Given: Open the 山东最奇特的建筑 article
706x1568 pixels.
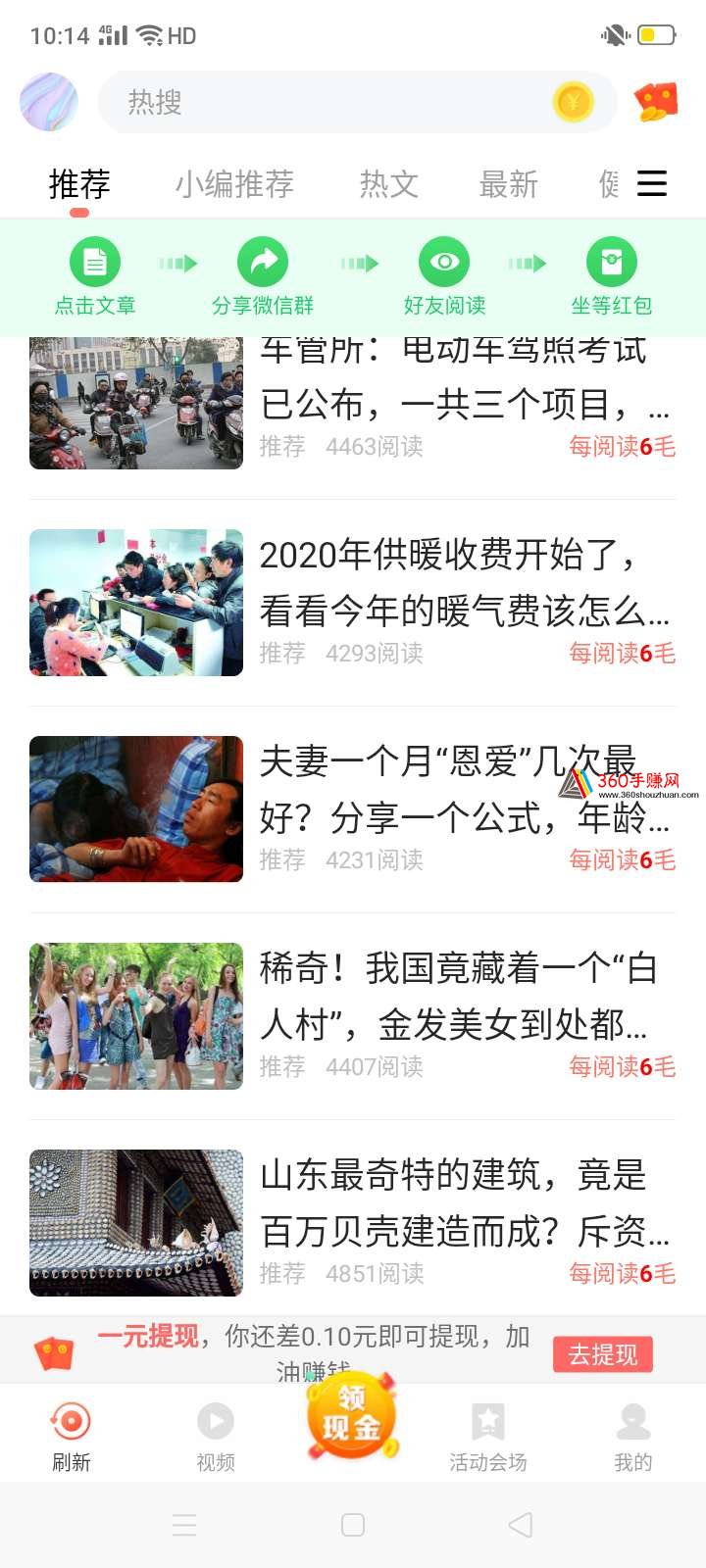Looking at the screenshot, I should pos(353,1223).
